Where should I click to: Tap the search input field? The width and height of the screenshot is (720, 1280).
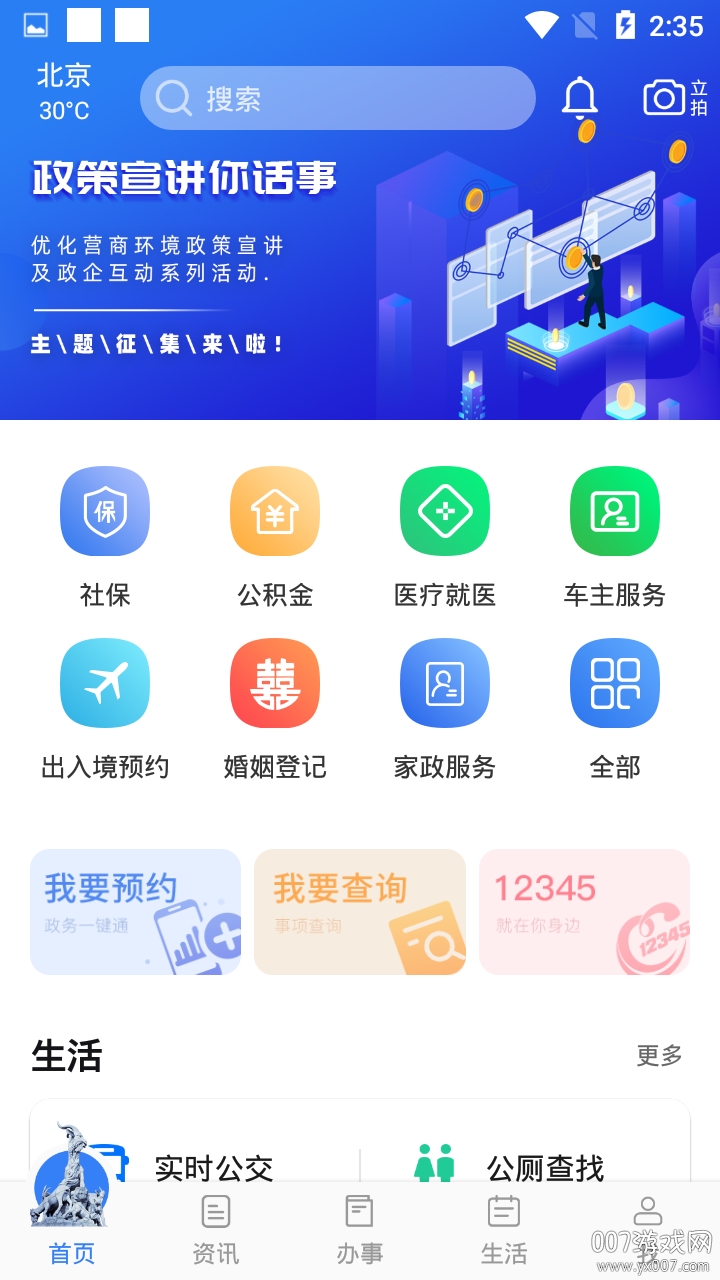click(x=337, y=97)
